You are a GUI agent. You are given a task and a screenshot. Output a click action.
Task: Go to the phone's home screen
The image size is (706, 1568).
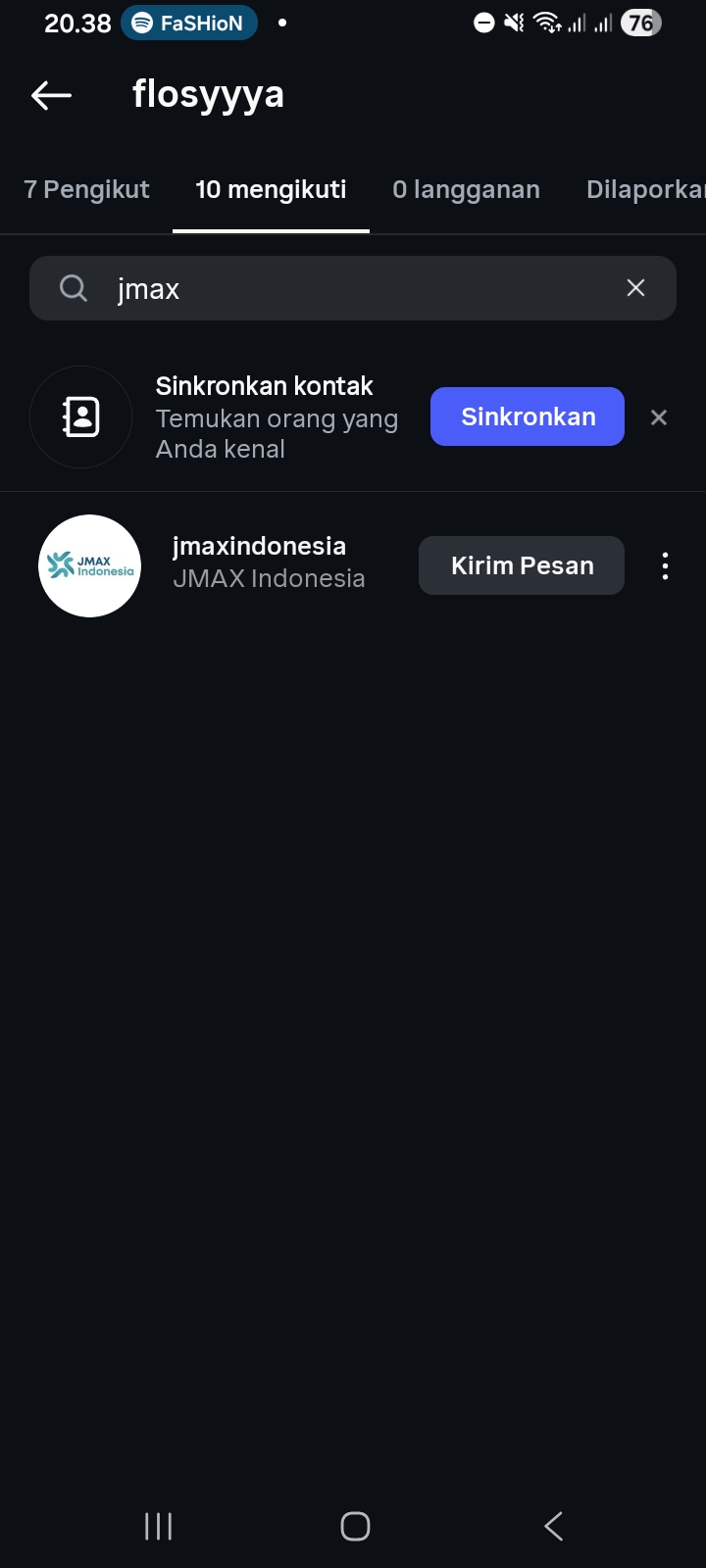click(355, 1526)
